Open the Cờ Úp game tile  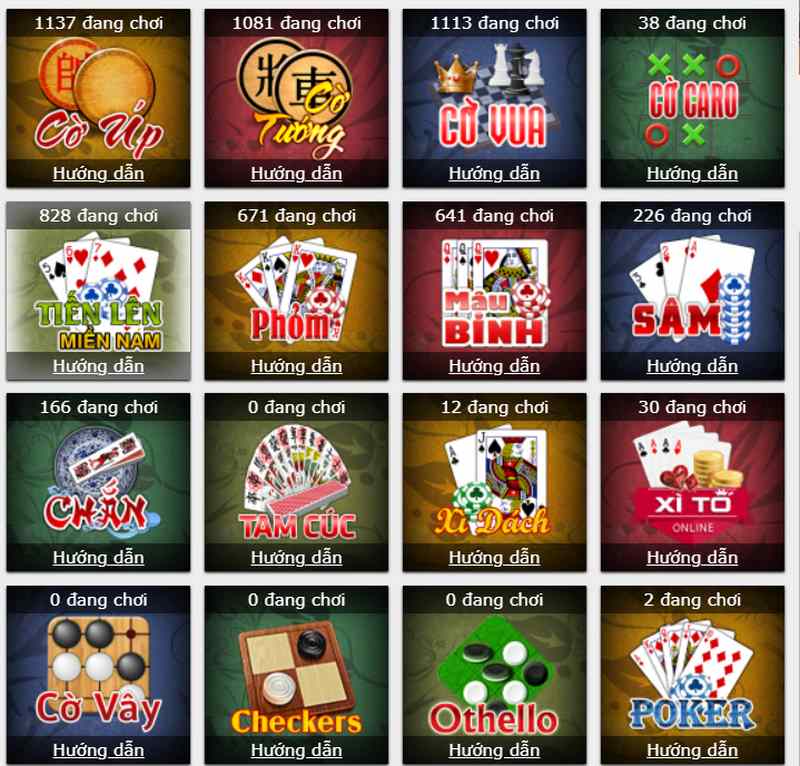(98, 95)
